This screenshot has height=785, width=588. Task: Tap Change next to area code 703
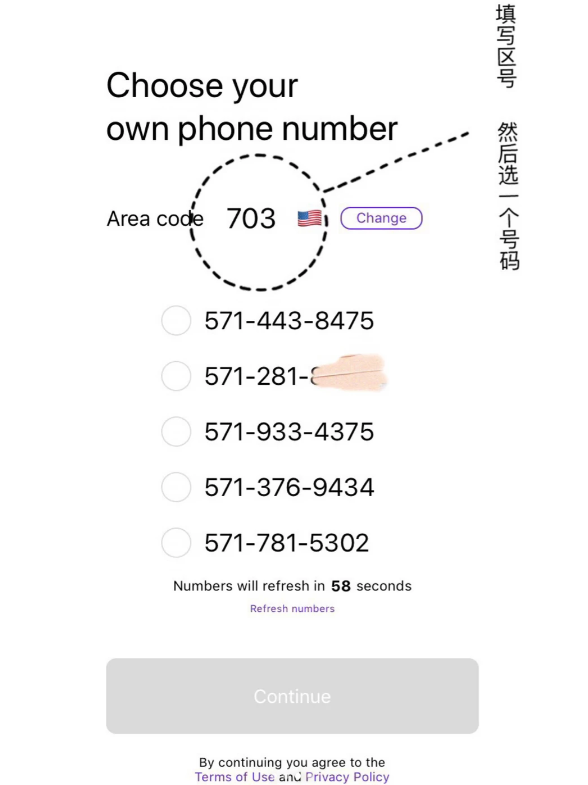point(381,218)
